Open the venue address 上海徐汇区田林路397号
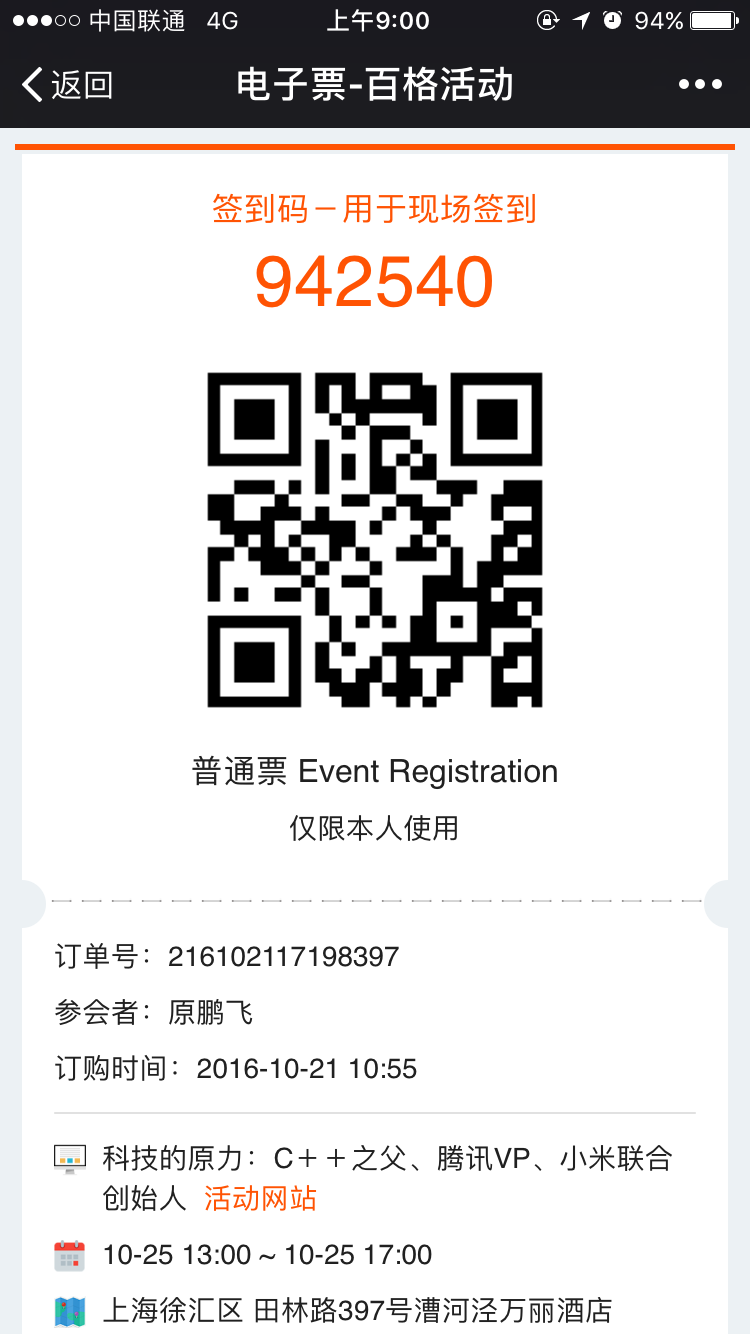The width and height of the screenshot is (750, 1334). (356, 1309)
